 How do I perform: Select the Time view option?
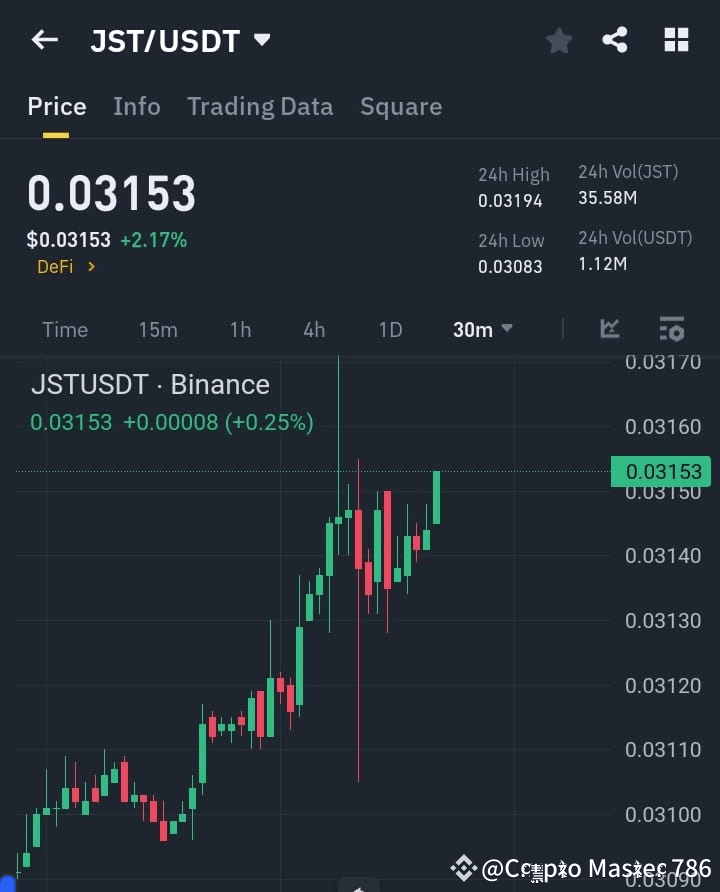point(64,329)
